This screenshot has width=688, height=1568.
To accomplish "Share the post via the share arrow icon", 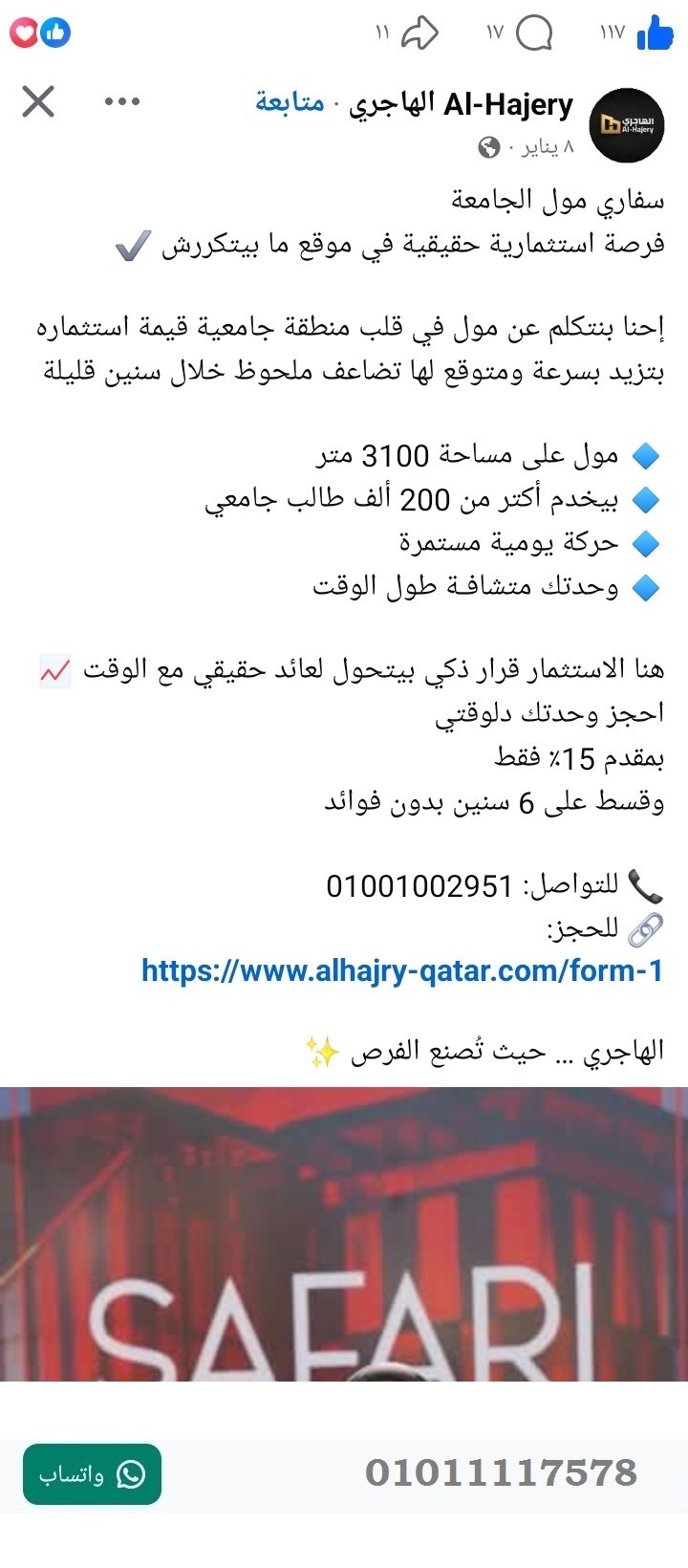I will pos(420,32).
